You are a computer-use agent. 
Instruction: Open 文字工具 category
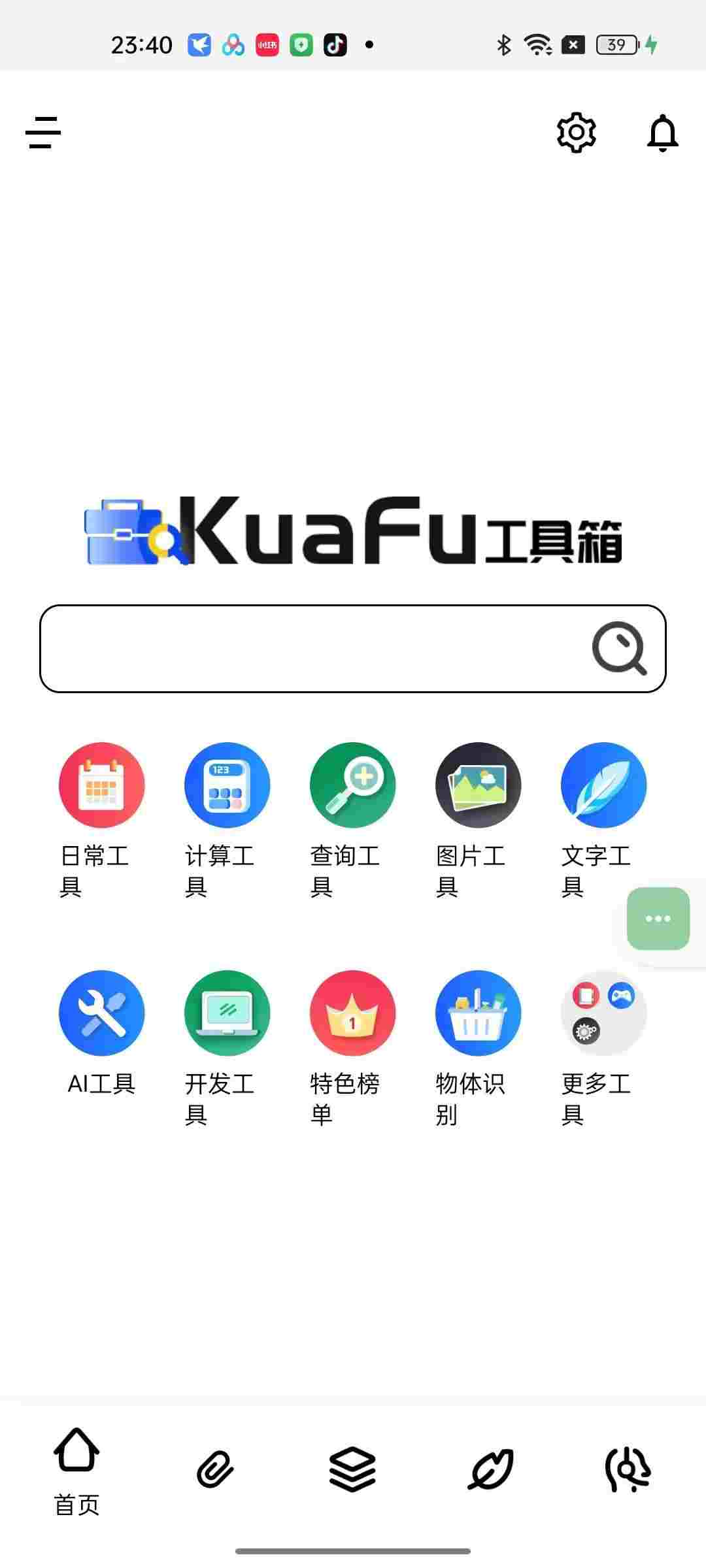(x=603, y=785)
